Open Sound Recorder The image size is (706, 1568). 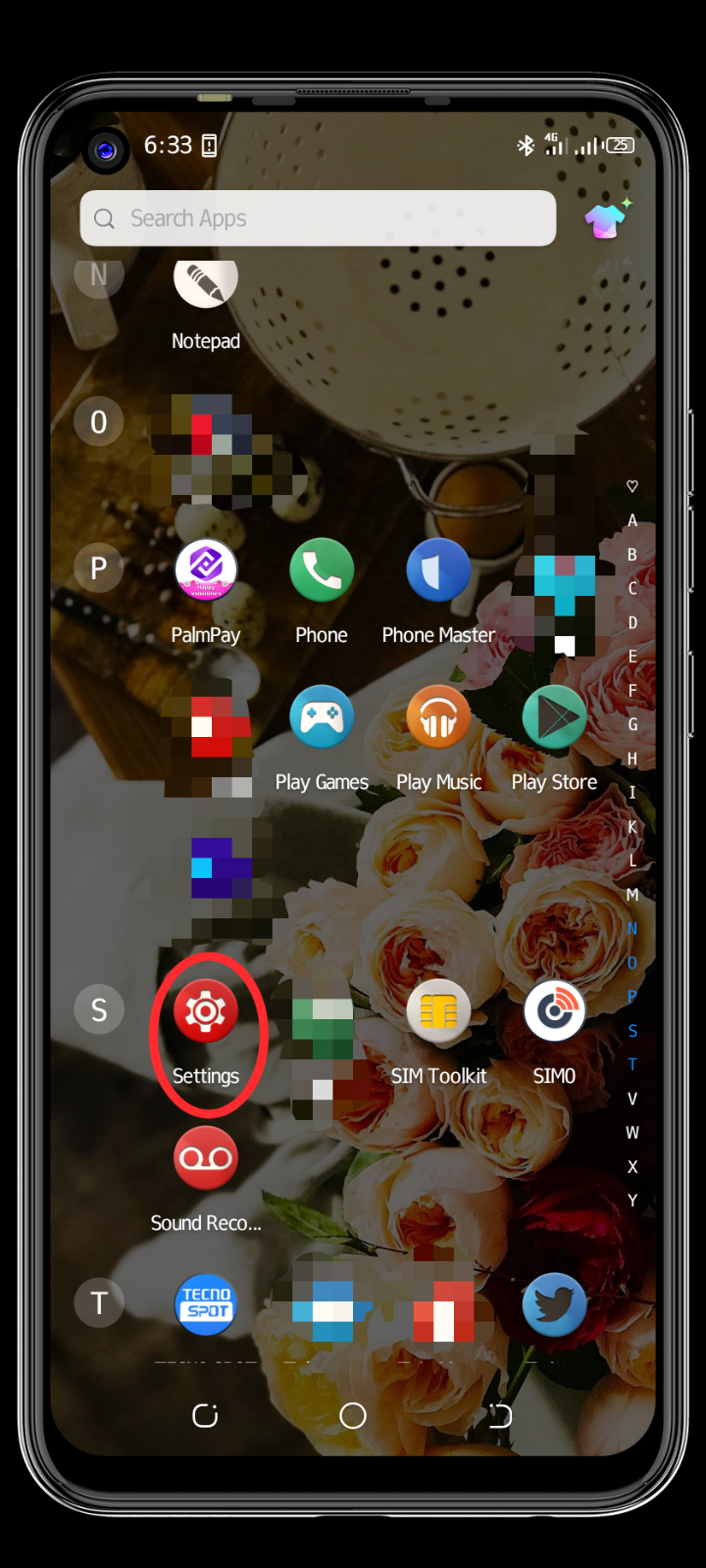(x=206, y=1158)
